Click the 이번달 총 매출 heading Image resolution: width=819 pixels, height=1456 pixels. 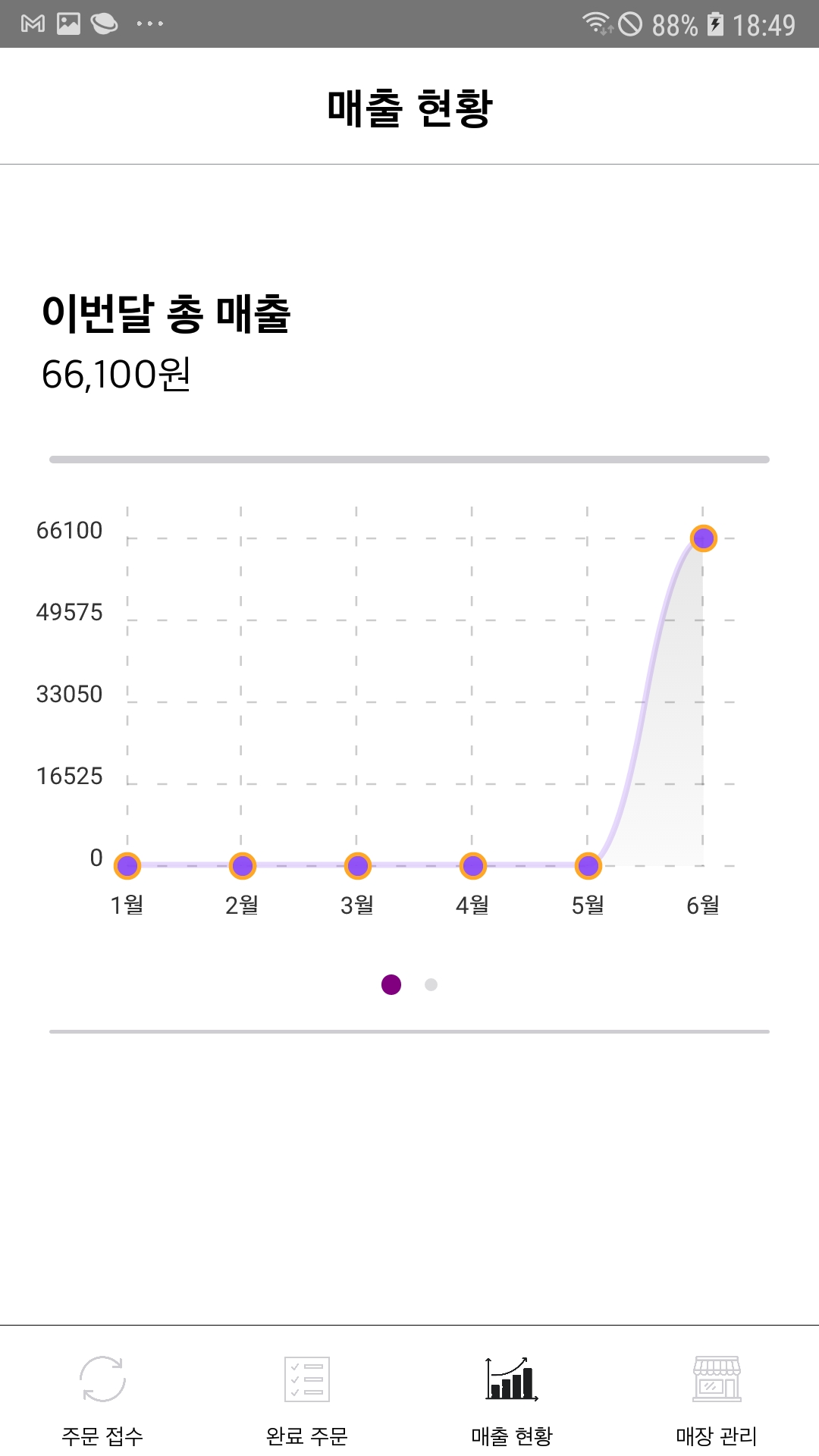click(x=168, y=313)
